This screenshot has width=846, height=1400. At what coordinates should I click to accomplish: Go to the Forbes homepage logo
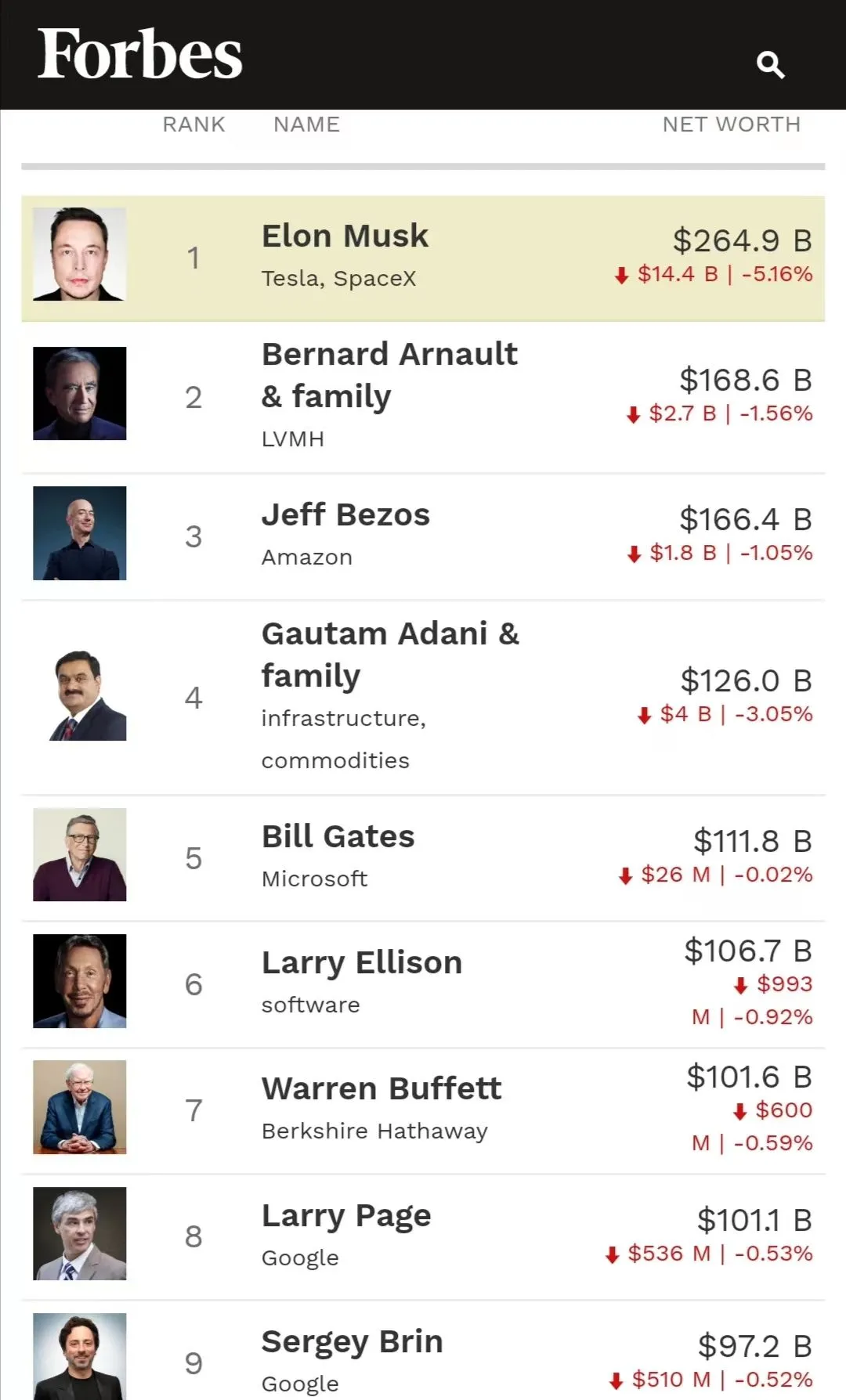pyautogui.click(x=139, y=54)
